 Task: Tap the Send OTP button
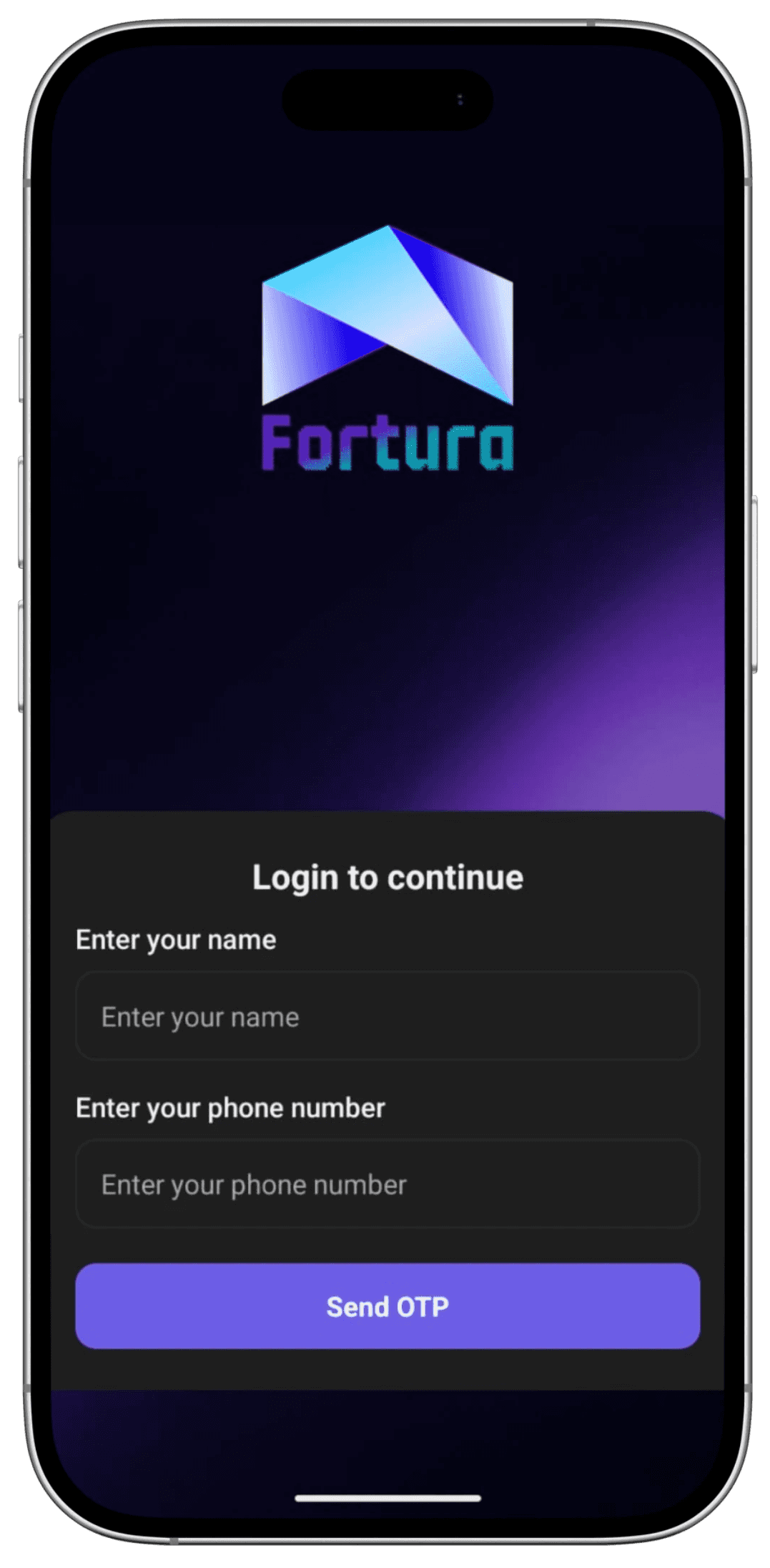387,1306
